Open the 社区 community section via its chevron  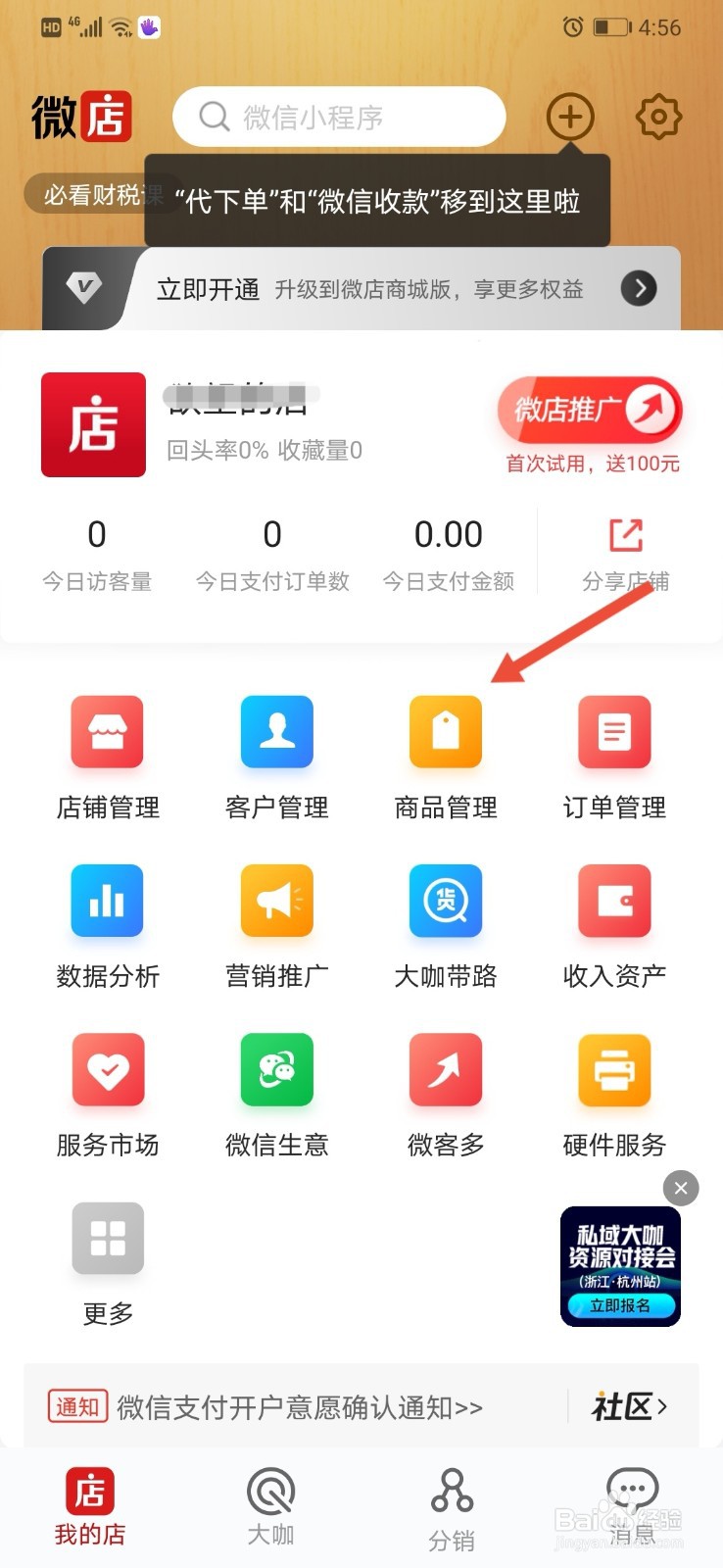pos(632,1406)
